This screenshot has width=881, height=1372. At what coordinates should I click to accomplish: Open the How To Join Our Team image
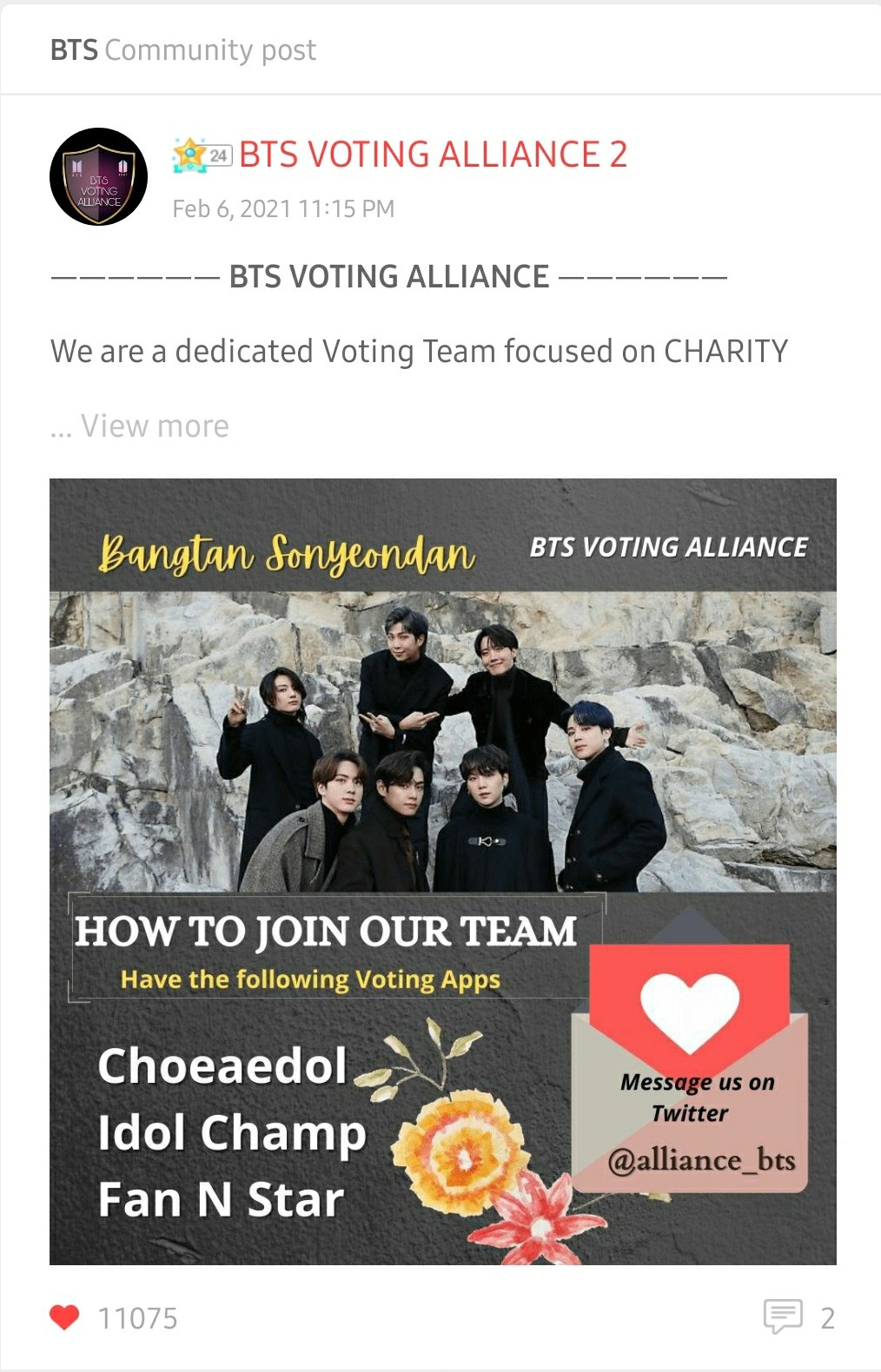click(442, 871)
